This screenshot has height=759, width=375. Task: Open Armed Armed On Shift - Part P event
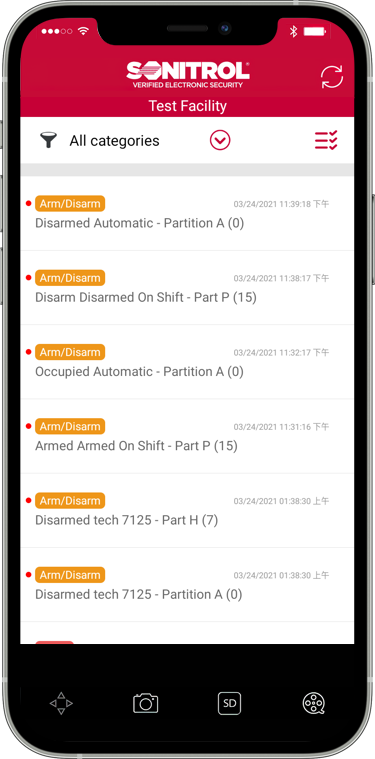pyautogui.click(x=187, y=436)
